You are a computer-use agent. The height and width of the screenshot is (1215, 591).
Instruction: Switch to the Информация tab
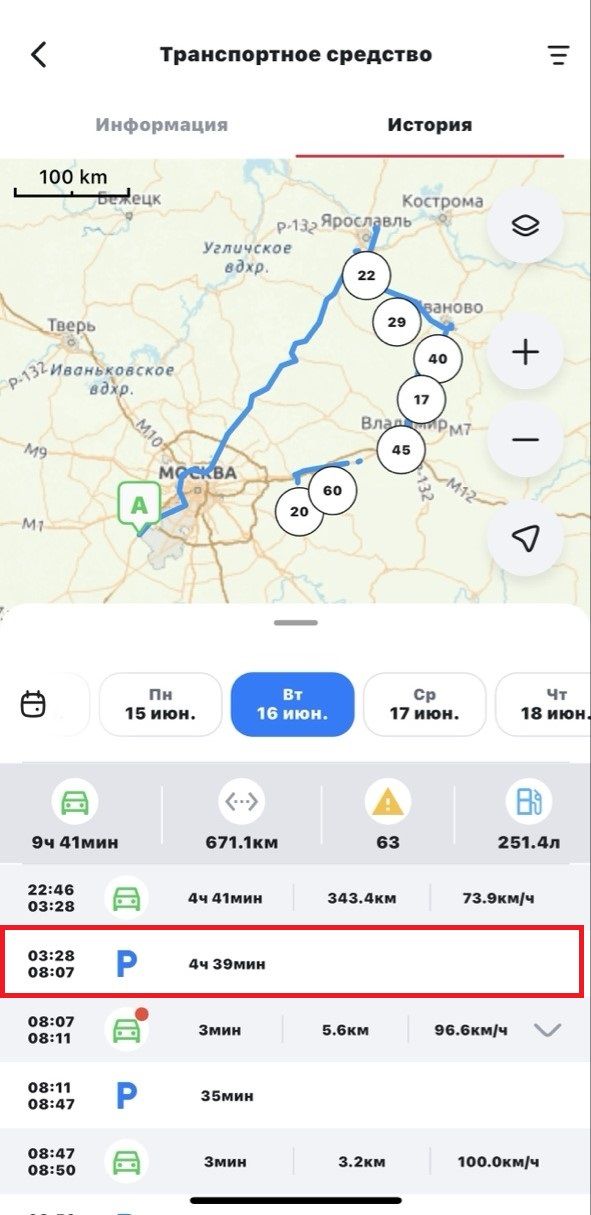161,125
